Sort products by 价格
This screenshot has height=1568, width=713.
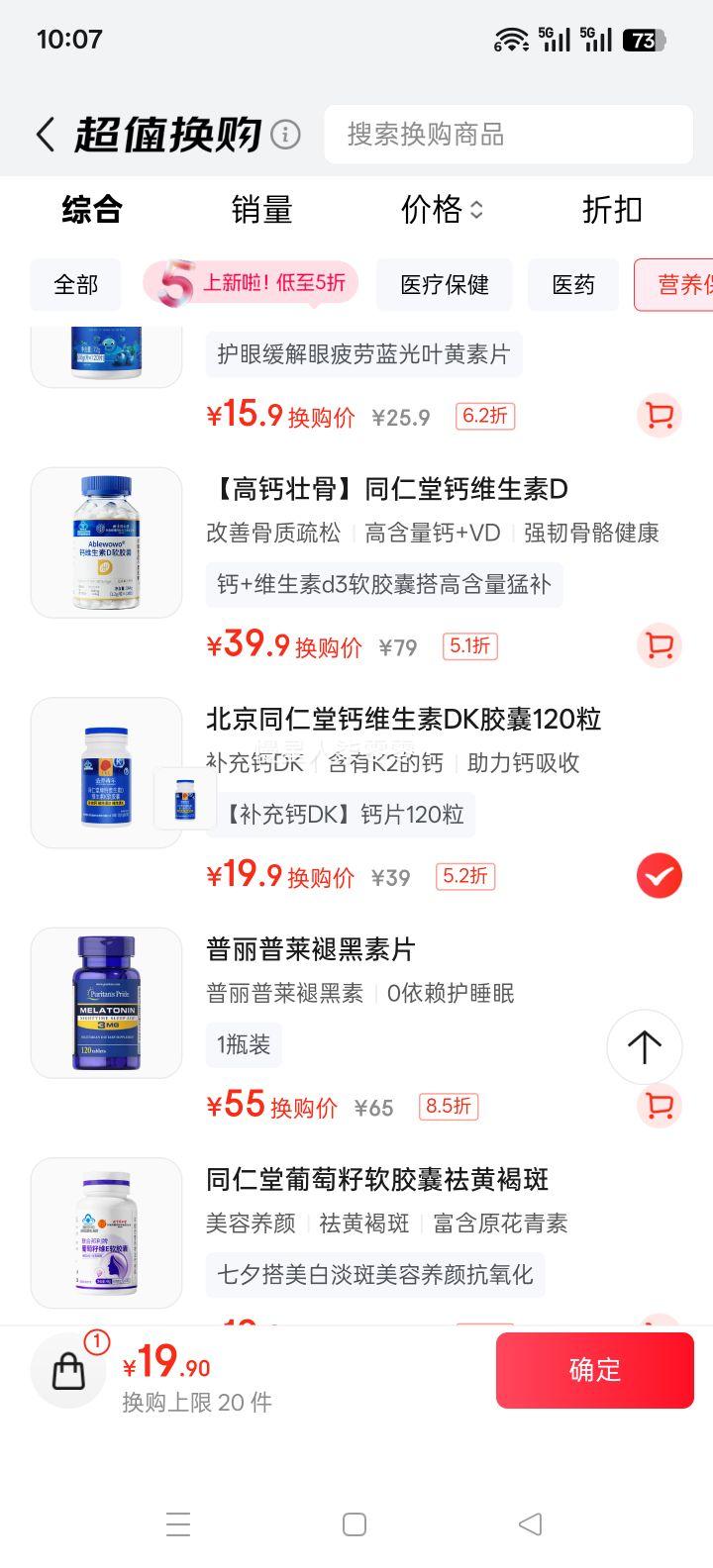[x=442, y=210]
